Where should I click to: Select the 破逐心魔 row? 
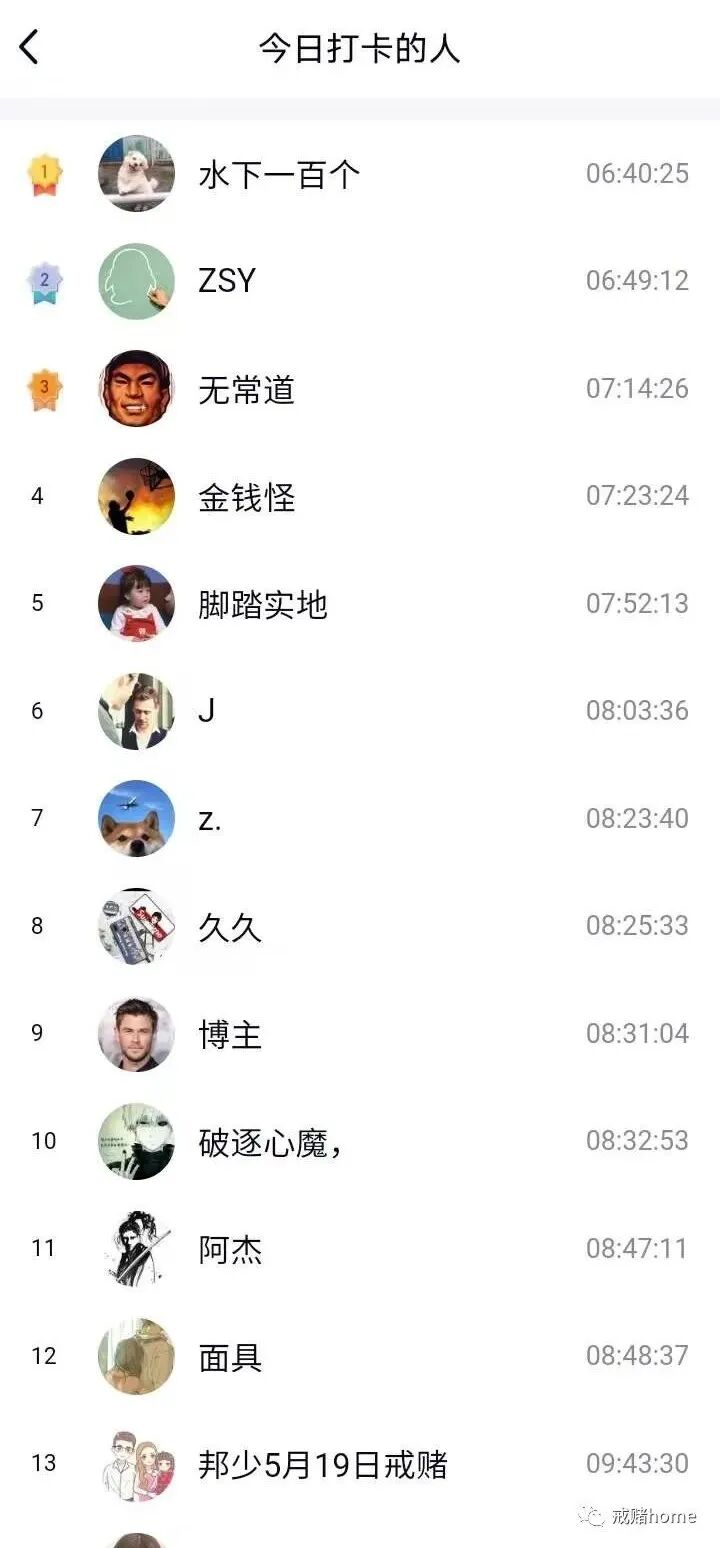pos(270,1142)
